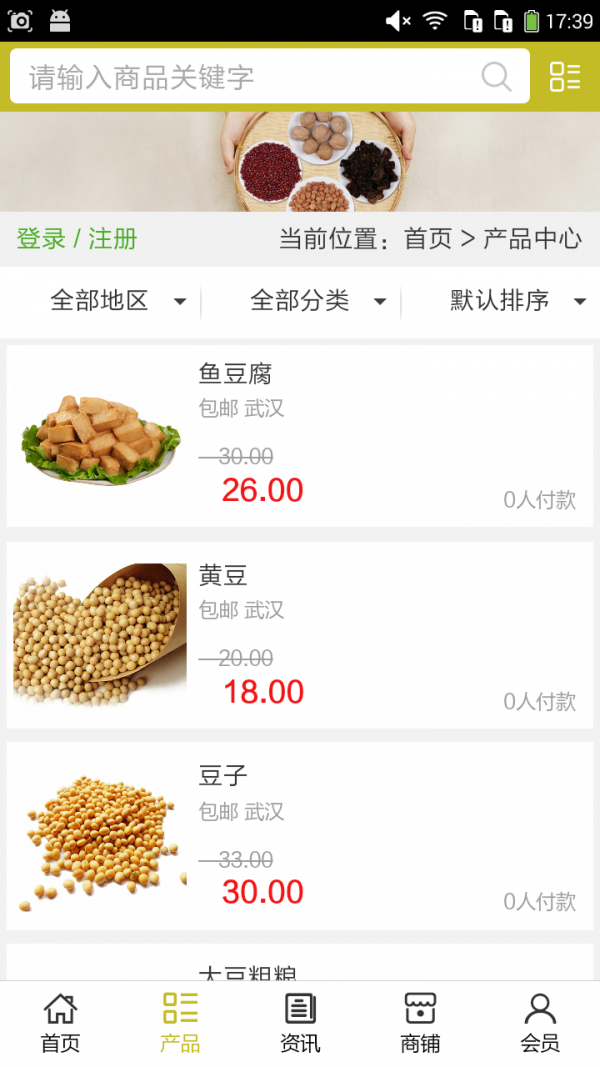
Task: Open the category list icon beside search
Action: 565,77
